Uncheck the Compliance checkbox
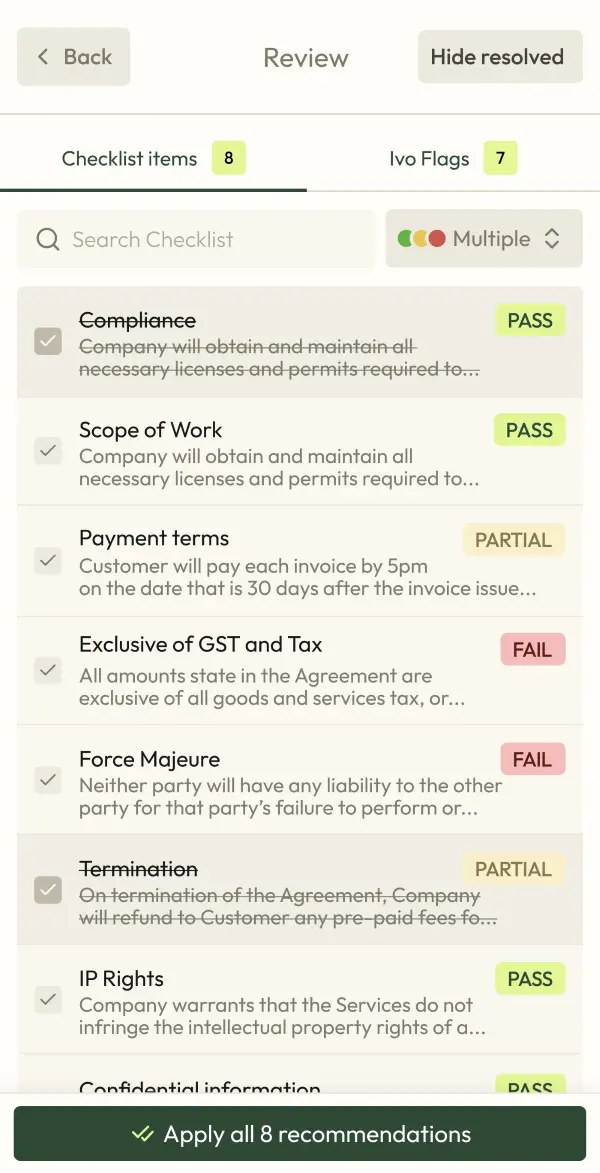 pyautogui.click(x=48, y=342)
